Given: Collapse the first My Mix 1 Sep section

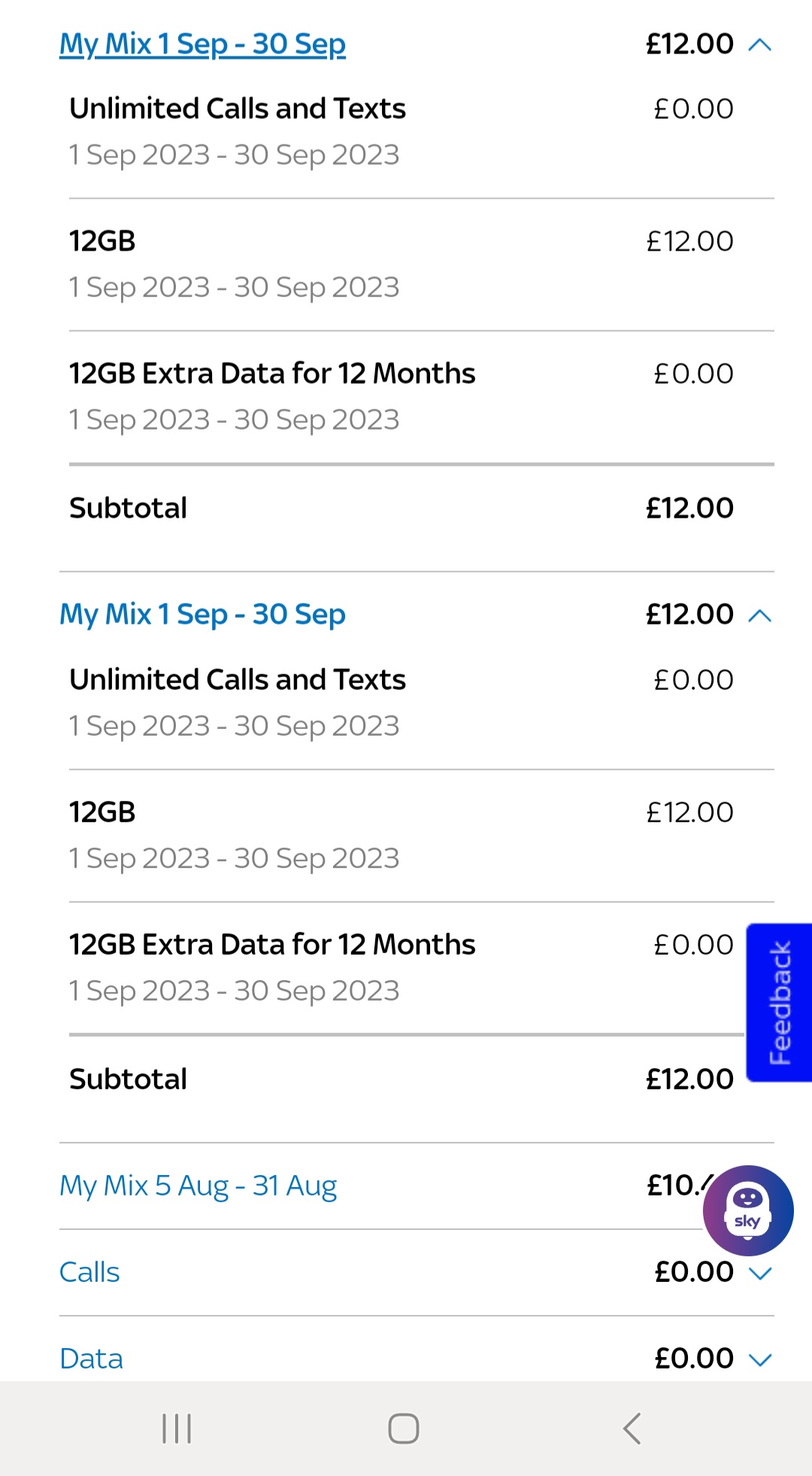Looking at the screenshot, I should [760, 44].
